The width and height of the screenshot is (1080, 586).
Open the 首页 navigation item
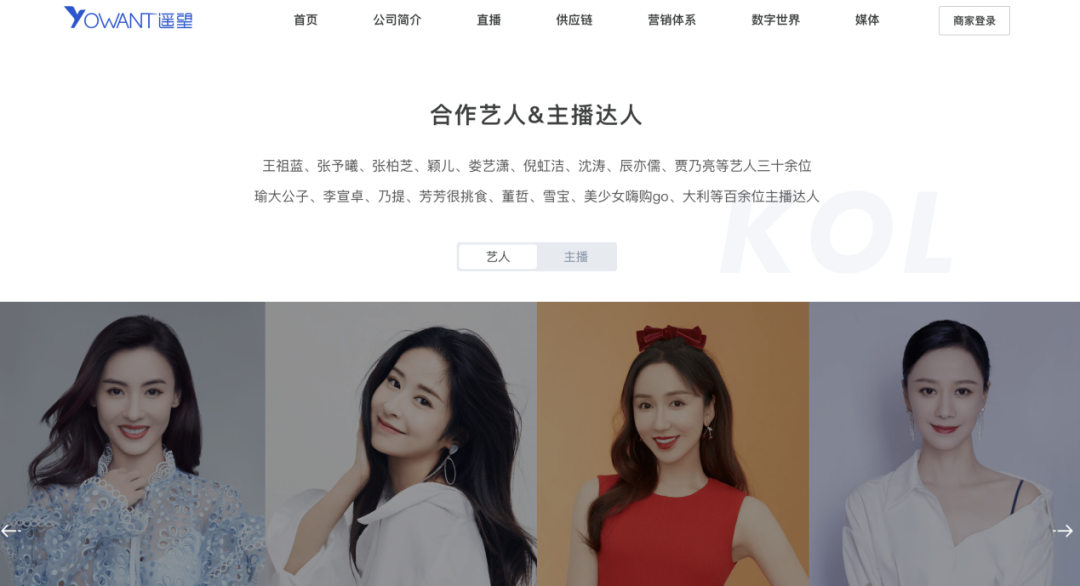click(x=305, y=20)
